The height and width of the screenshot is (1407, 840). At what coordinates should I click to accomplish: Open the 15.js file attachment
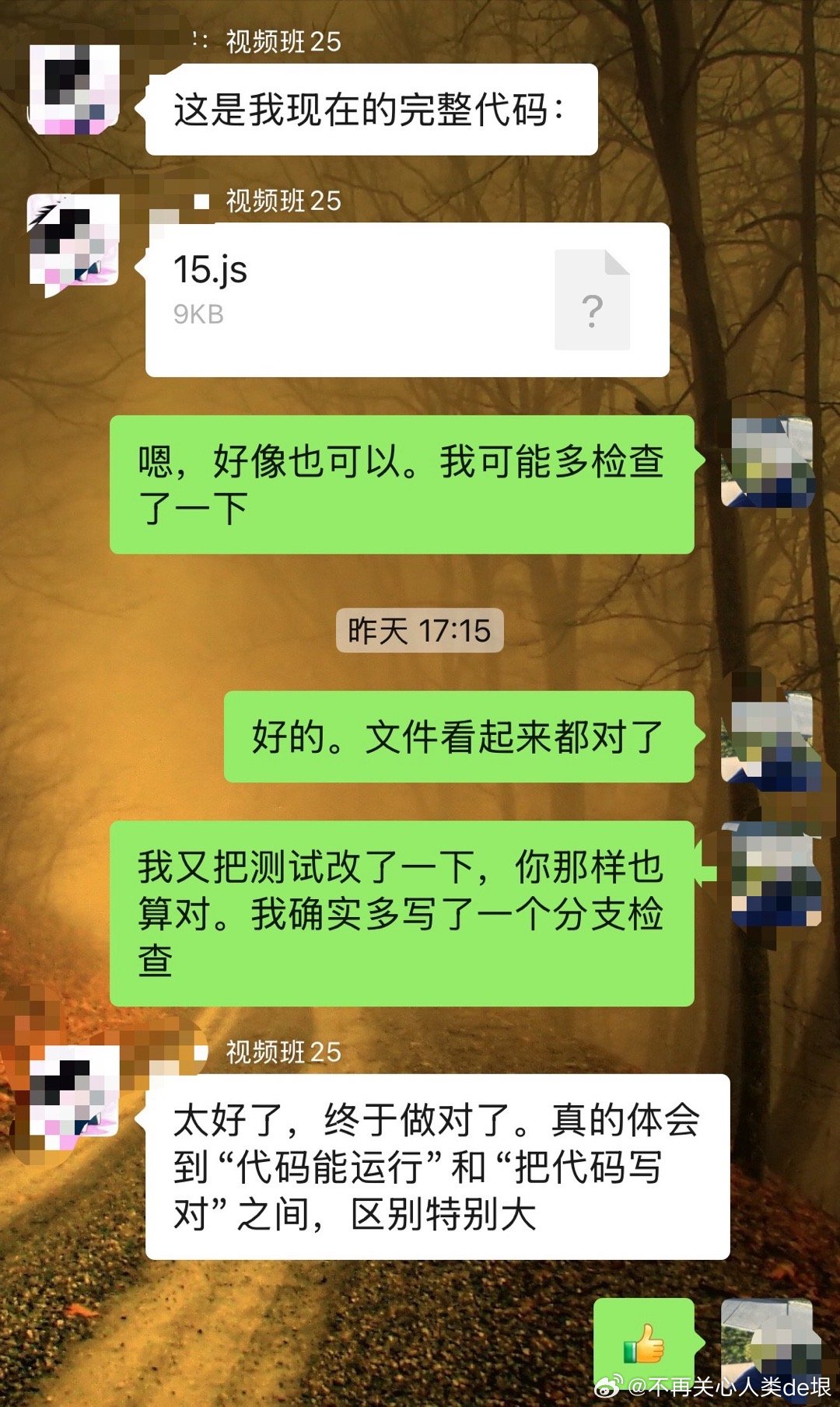pyautogui.click(x=407, y=299)
